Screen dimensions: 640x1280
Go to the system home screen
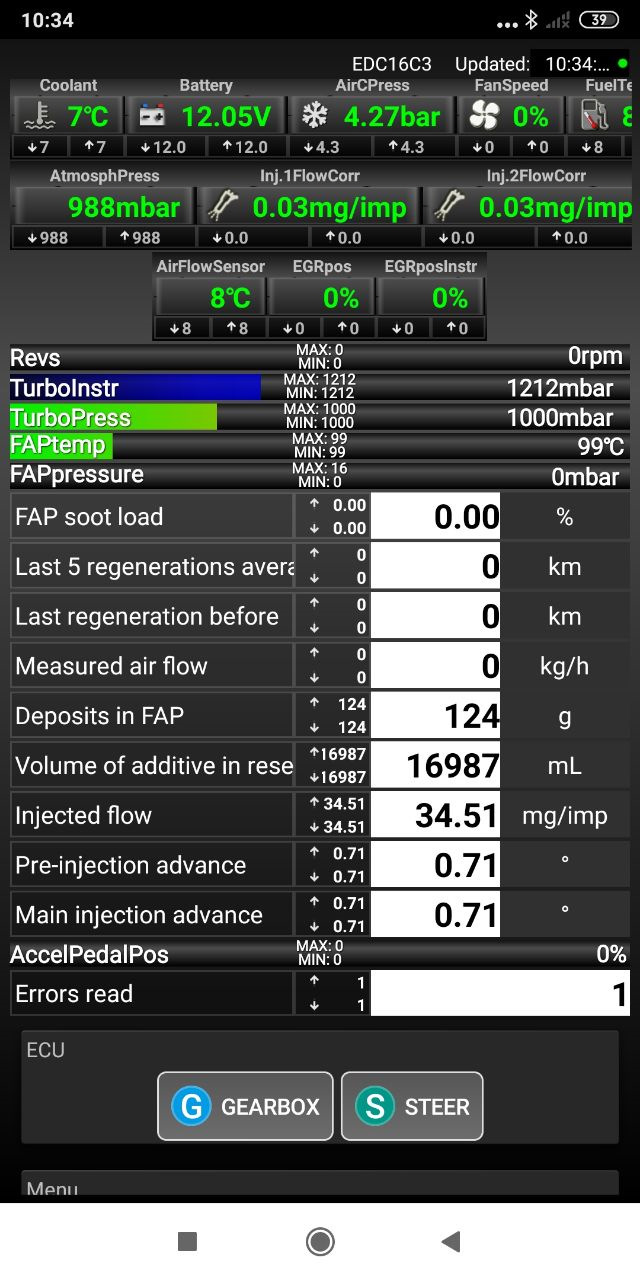point(320,1241)
